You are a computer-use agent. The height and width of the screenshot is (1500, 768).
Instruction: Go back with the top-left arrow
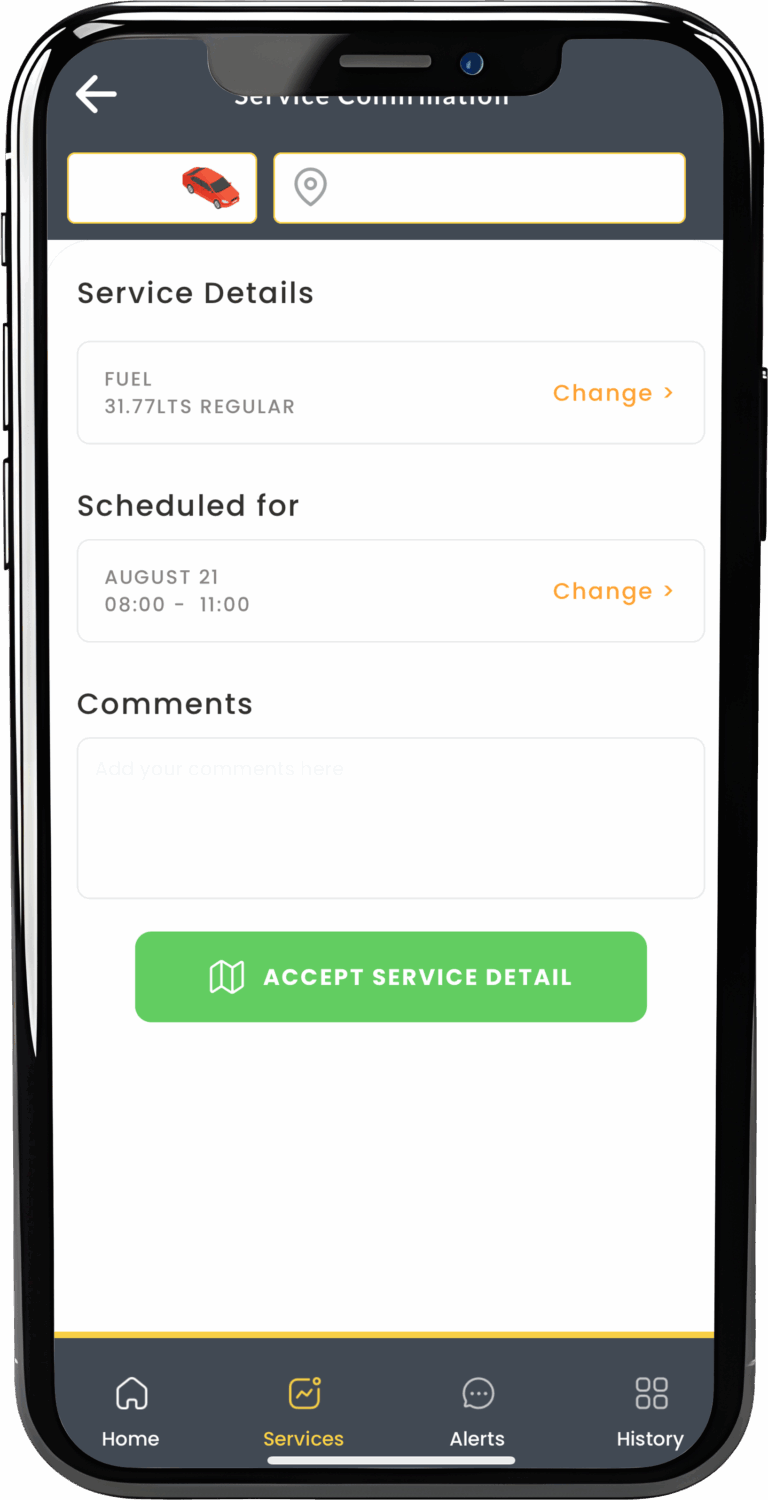[96, 95]
